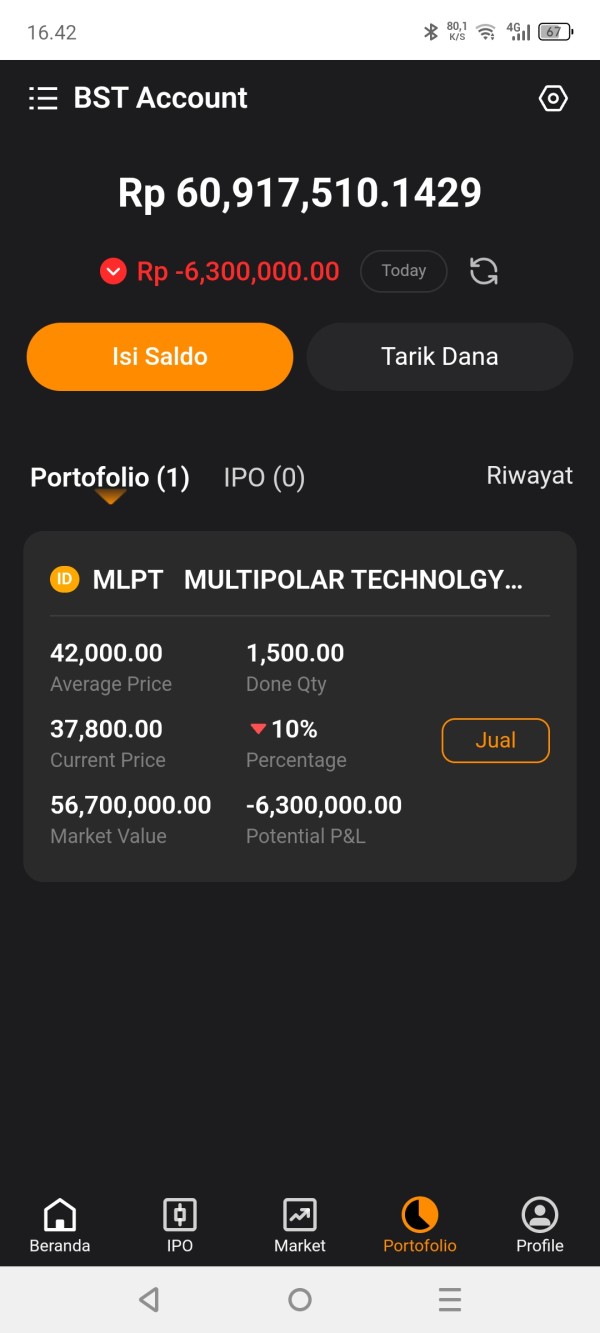This screenshot has width=600, height=1333.
Task: Tap the system back button
Action: tap(149, 1299)
